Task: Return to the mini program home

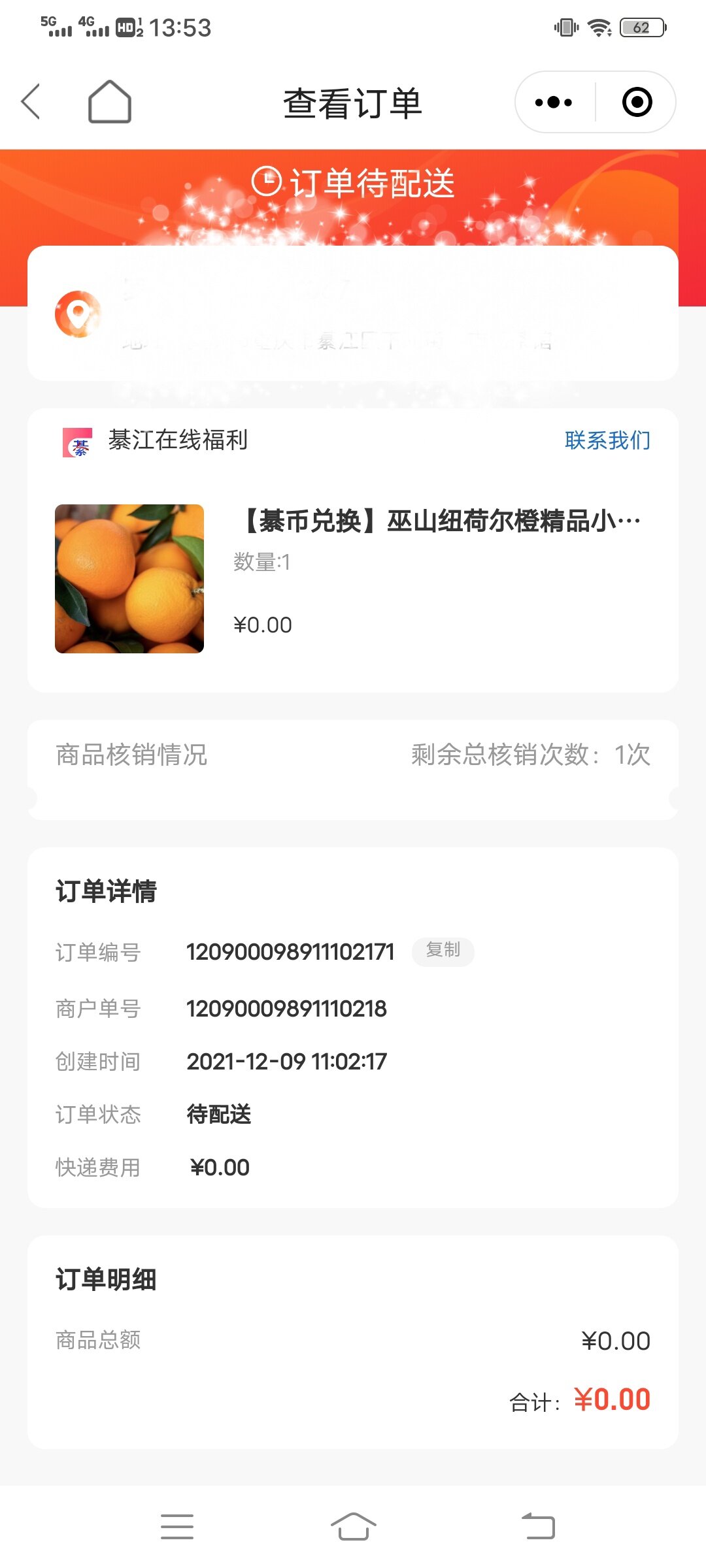Action: click(110, 102)
